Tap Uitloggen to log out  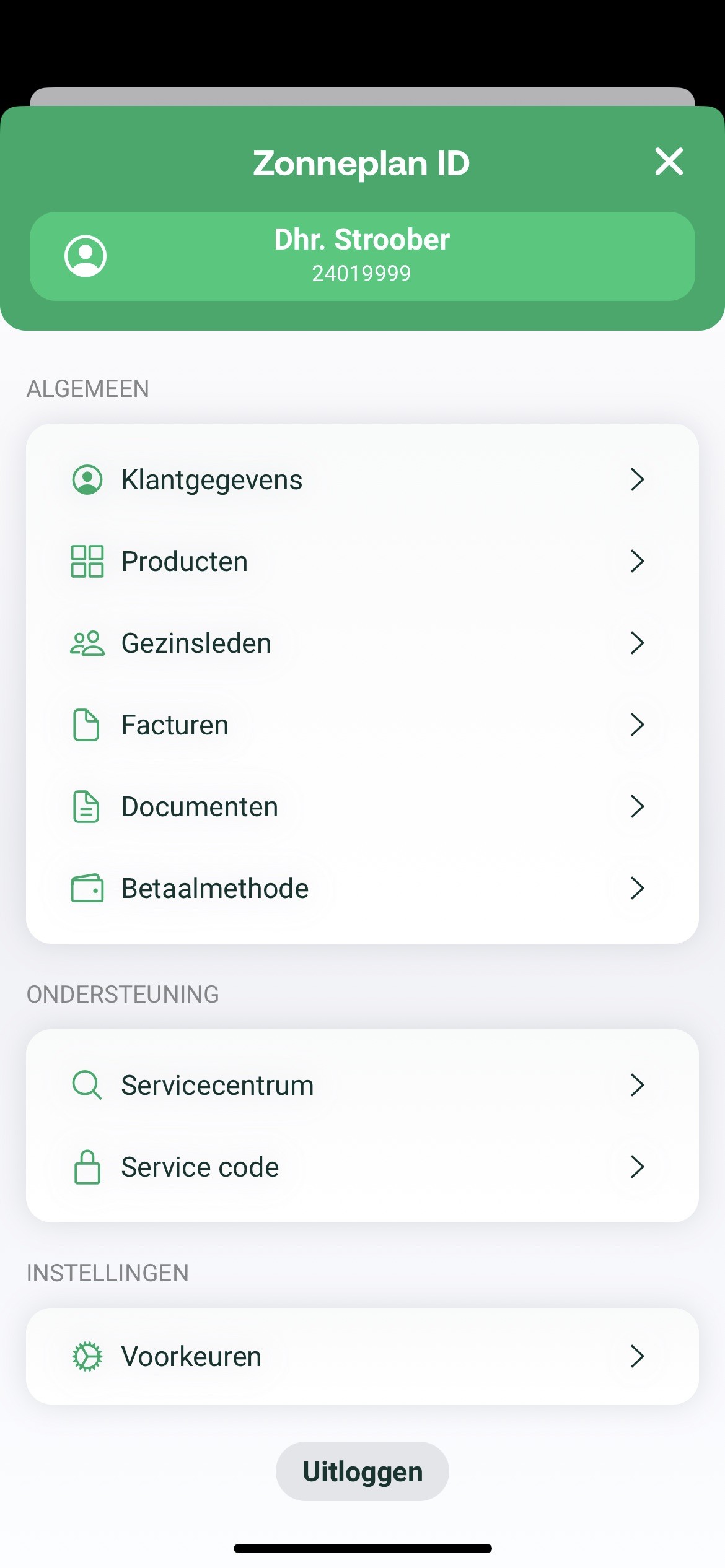(362, 1471)
